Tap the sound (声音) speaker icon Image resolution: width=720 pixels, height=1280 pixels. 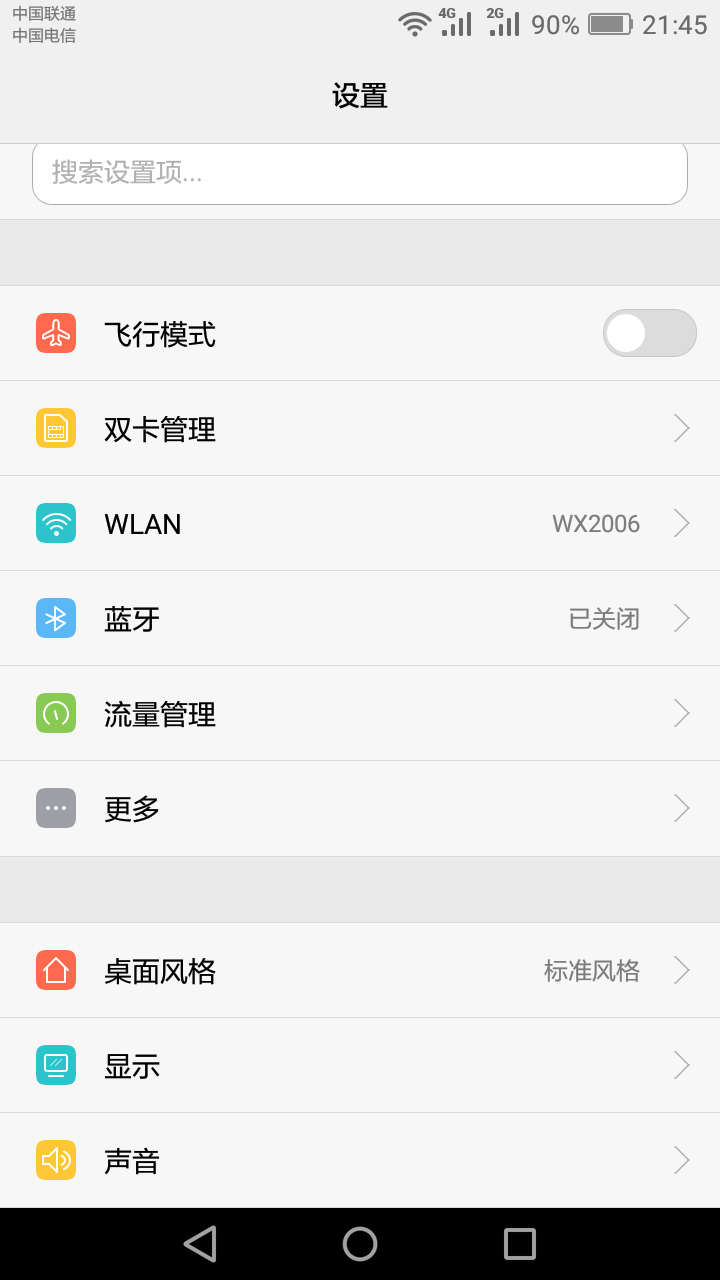pyautogui.click(x=55, y=1159)
